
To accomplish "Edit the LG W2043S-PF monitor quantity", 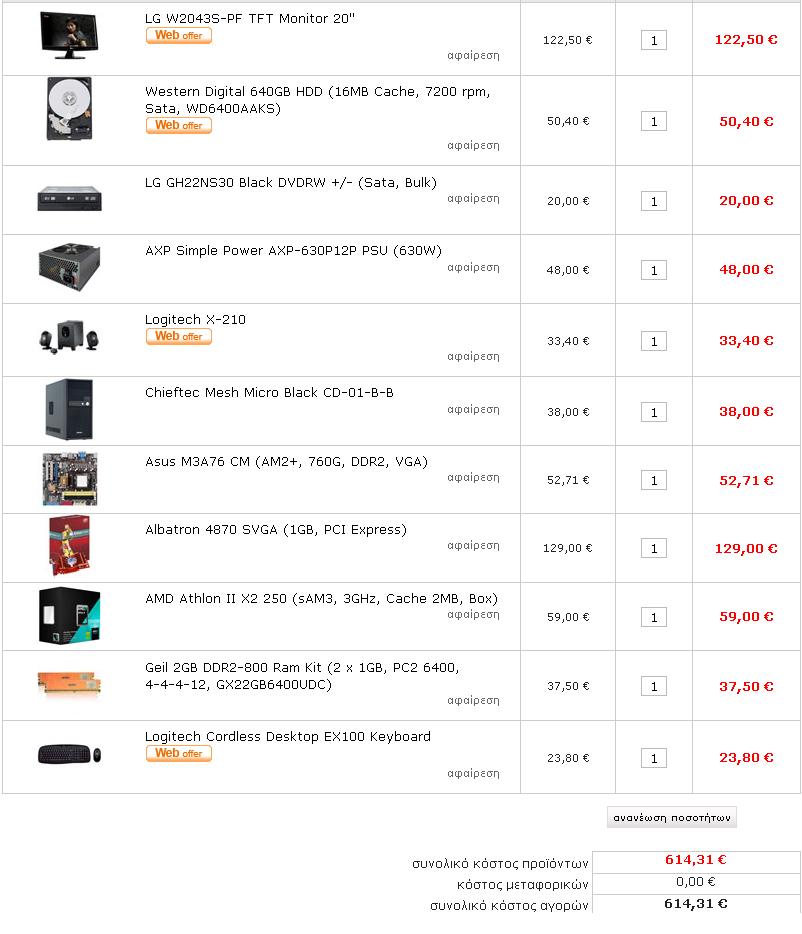I will tap(653, 40).
